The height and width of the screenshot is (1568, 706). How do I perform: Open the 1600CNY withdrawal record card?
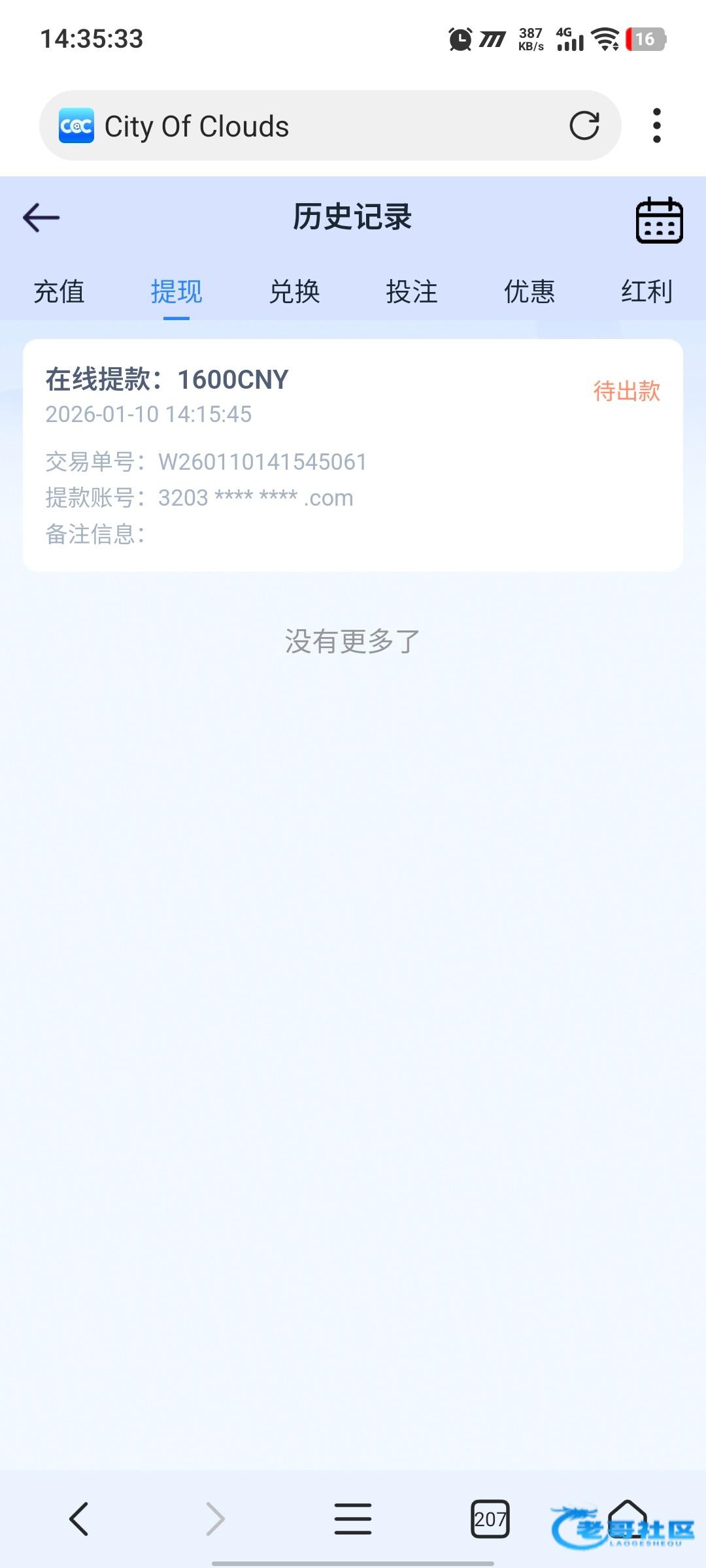pyautogui.click(x=353, y=455)
